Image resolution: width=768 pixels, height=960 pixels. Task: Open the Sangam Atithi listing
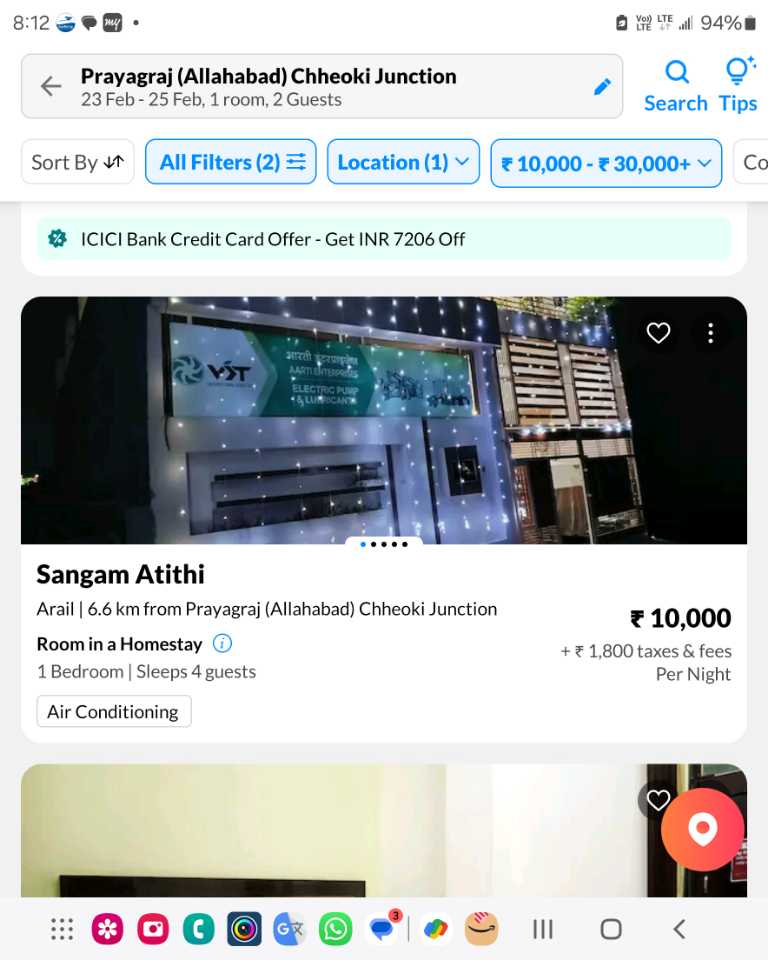pyautogui.click(x=120, y=575)
